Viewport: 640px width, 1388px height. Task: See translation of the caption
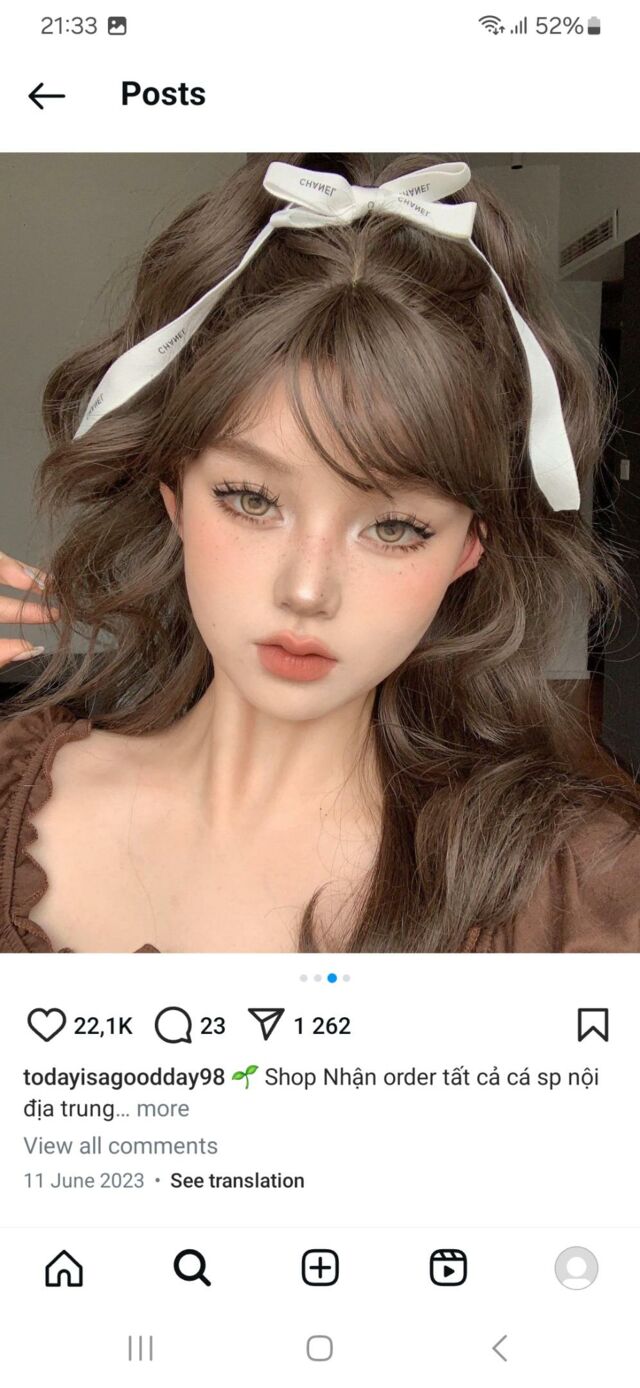237,1181
